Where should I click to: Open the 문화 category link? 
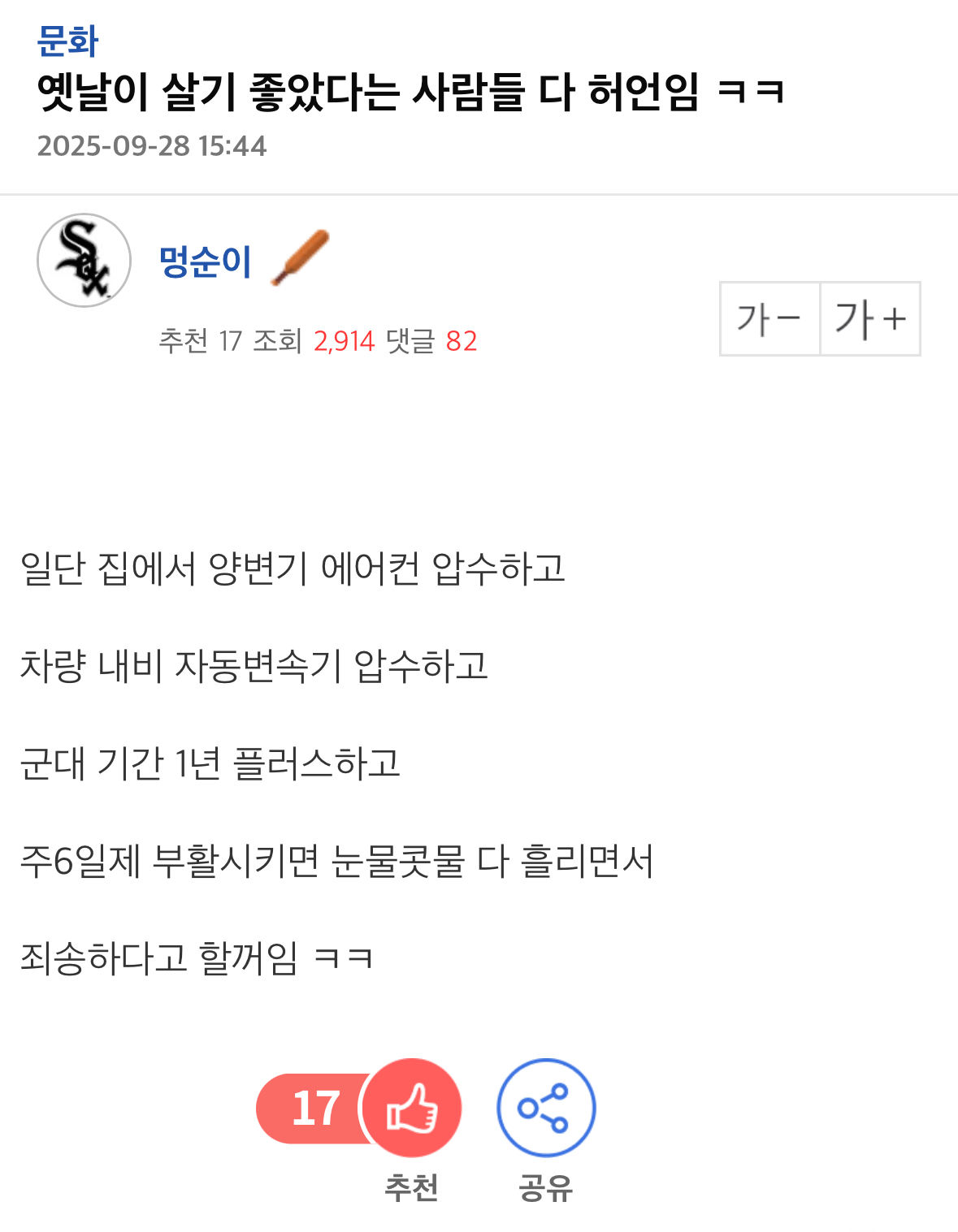pos(67,41)
